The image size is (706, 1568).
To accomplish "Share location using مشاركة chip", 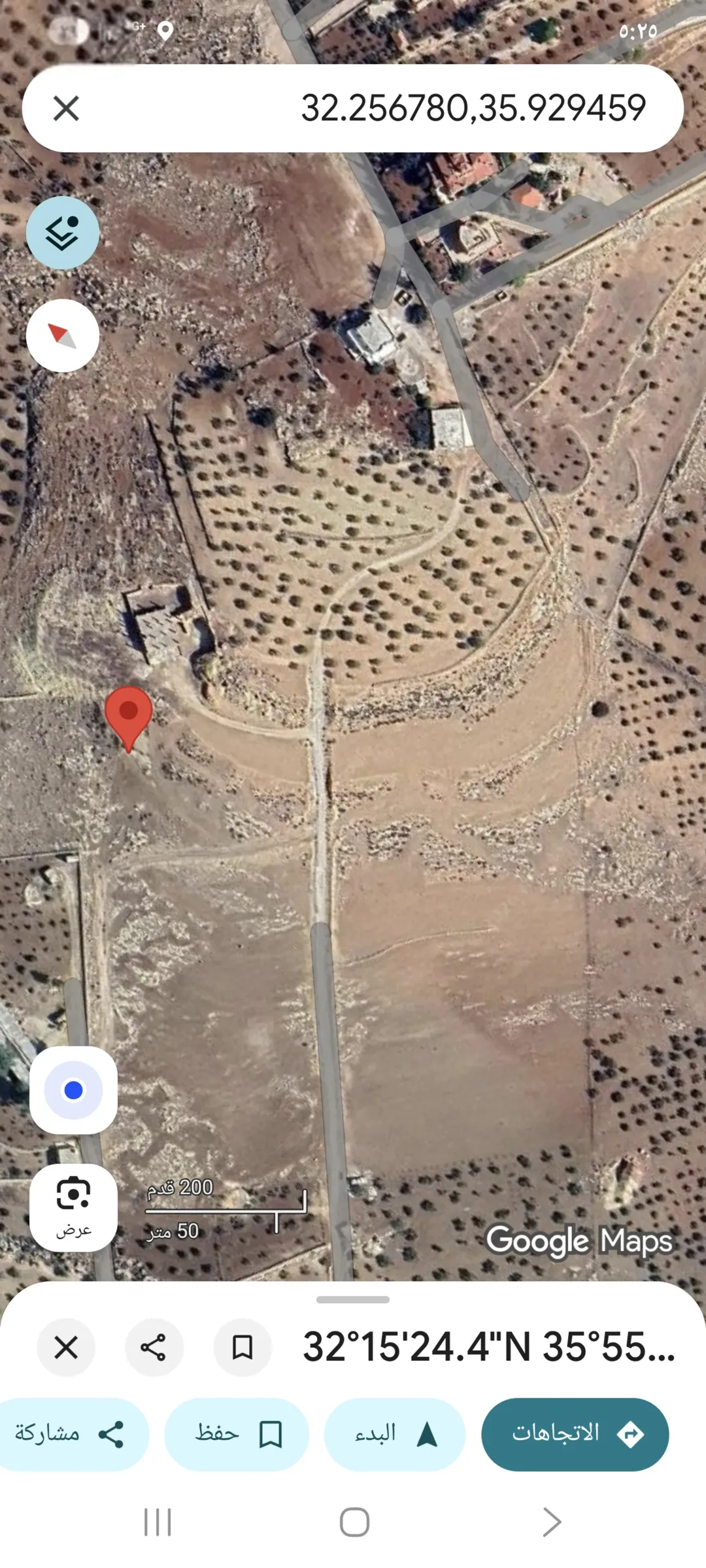I will pyautogui.click(x=71, y=1435).
